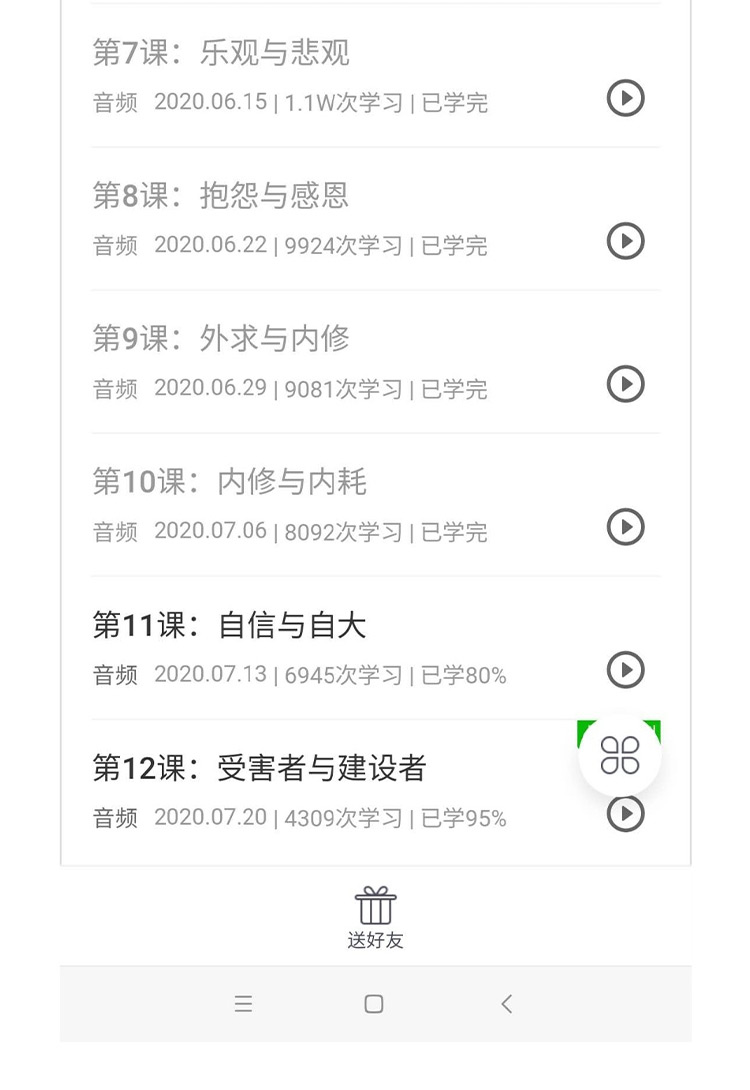Tap 送好友 gift button
Viewport: 750px width, 1090px height.
coord(375,917)
